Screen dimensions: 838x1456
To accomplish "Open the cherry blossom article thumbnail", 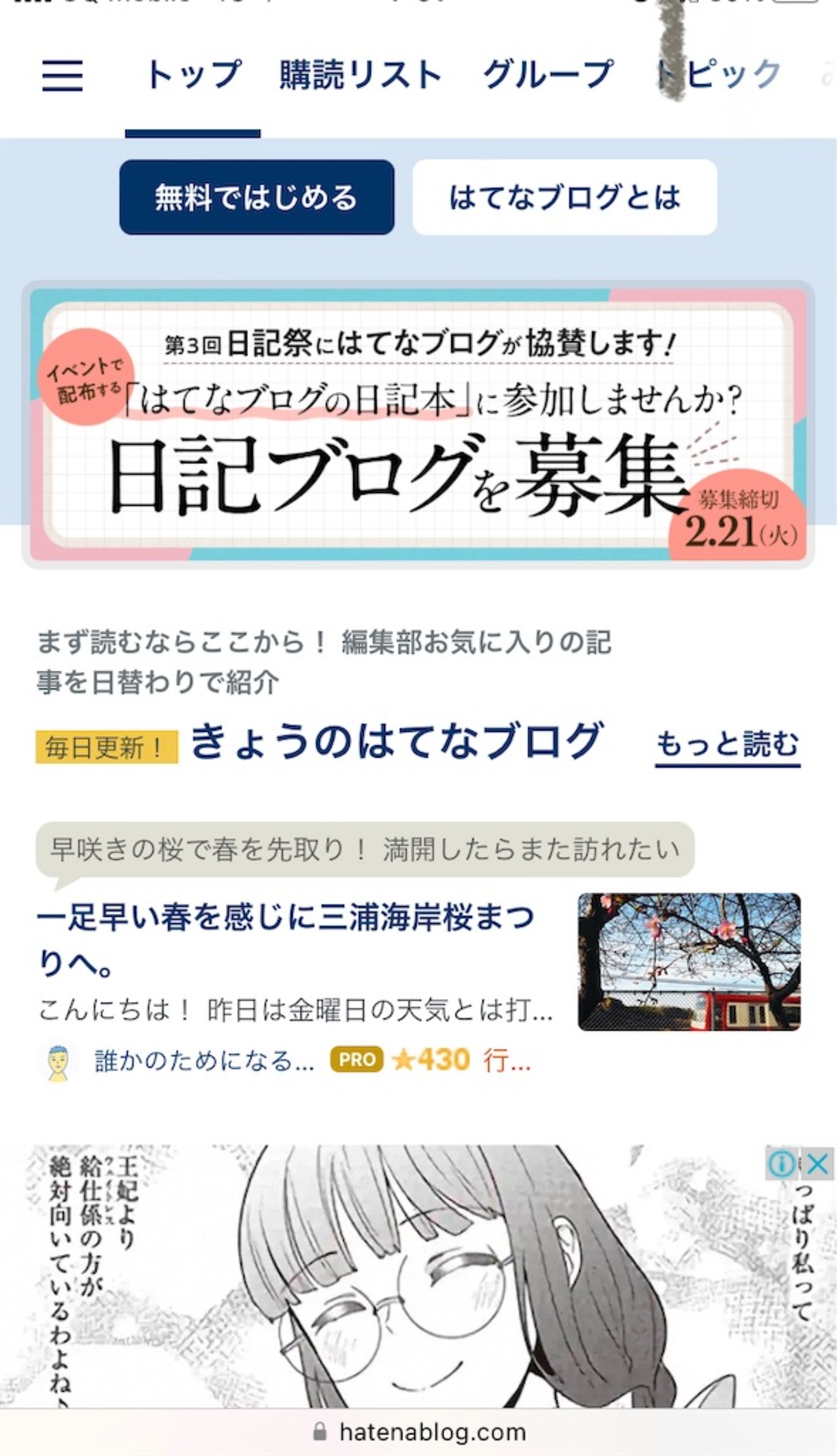I will tap(688, 961).
